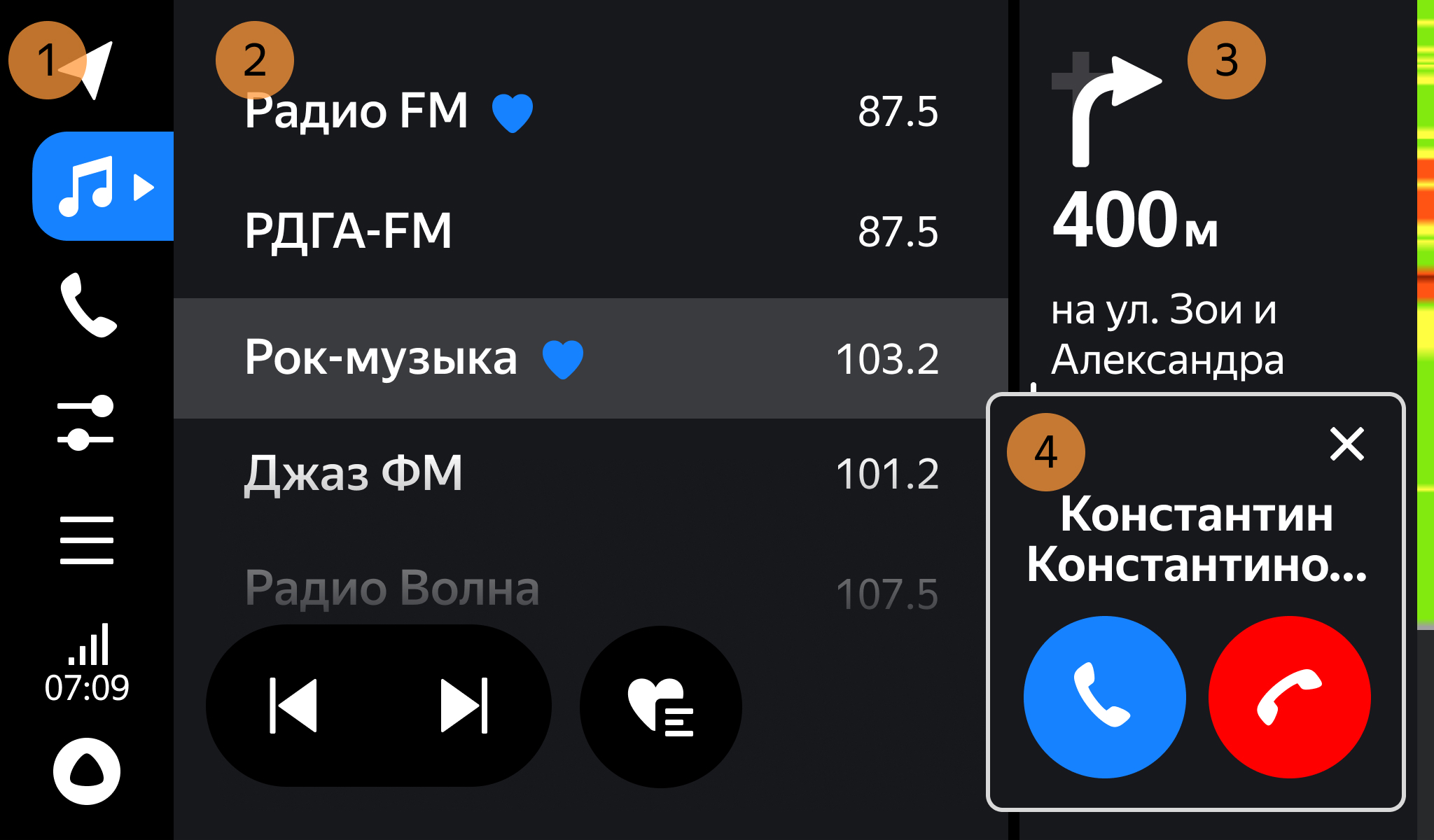The width and height of the screenshot is (1434, 840).
Task: Play Джаз ФМ 101.2
Action: [x=590, y=474]
